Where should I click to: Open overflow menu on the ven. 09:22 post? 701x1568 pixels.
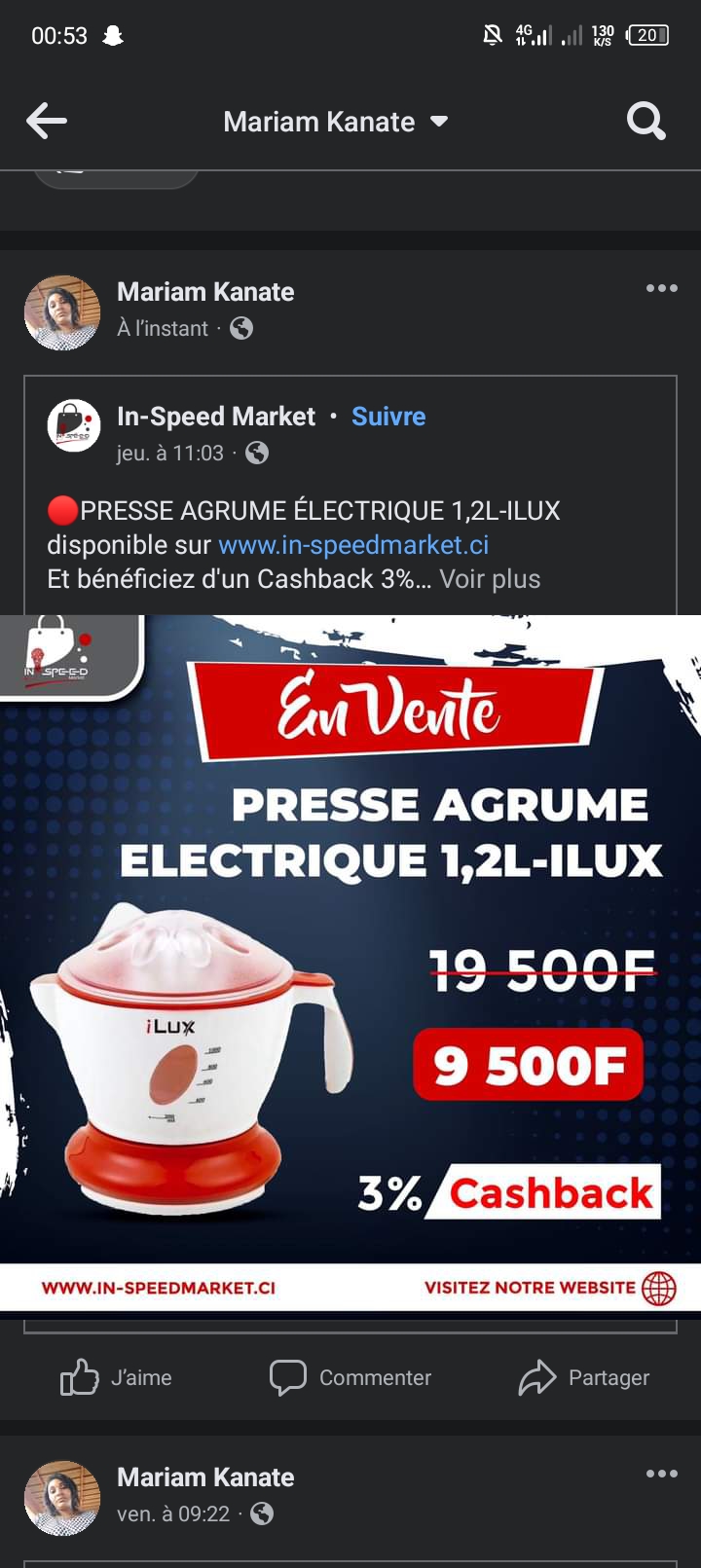click(661, 1474)
